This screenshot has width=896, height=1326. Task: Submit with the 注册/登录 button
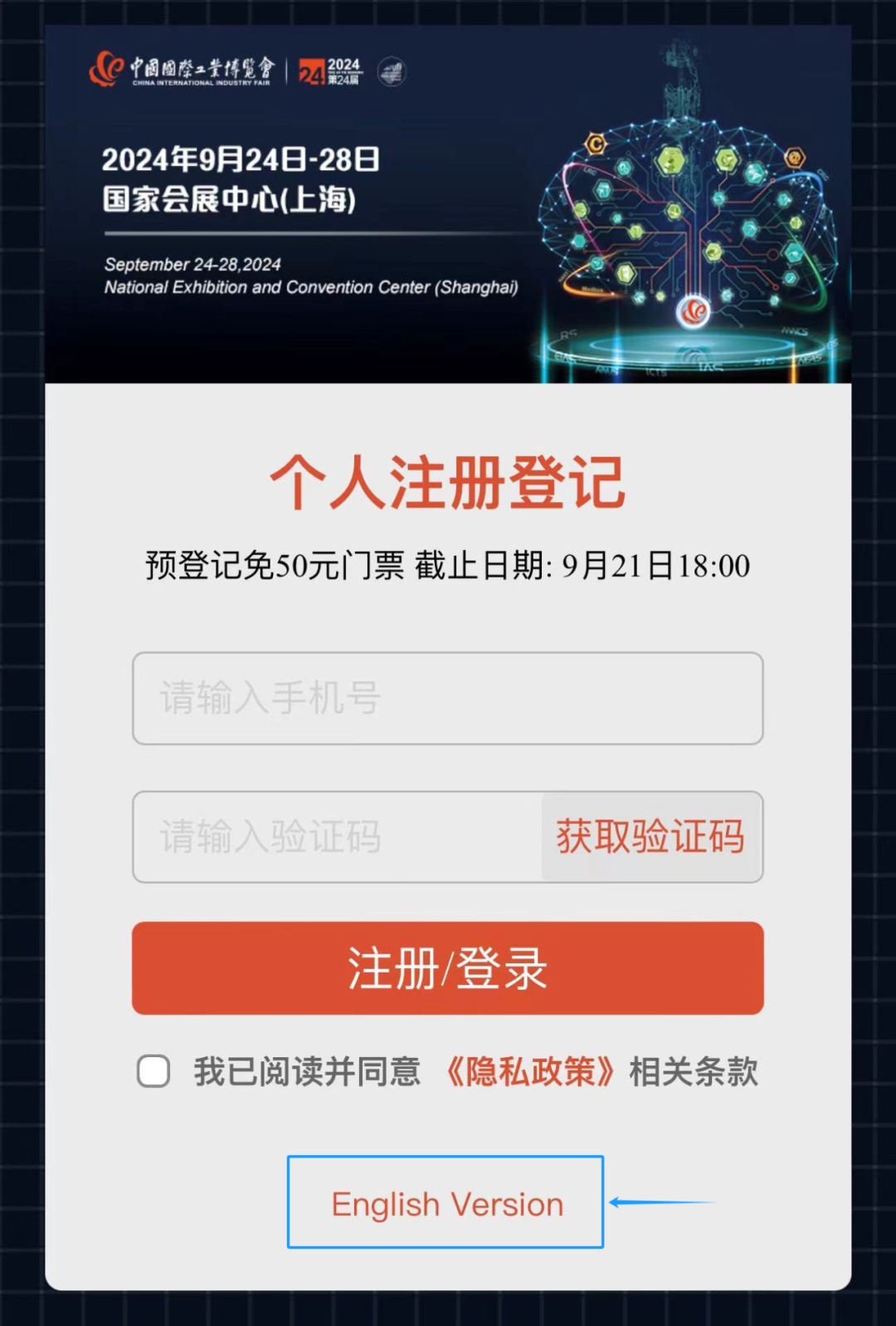pos(447,968)
